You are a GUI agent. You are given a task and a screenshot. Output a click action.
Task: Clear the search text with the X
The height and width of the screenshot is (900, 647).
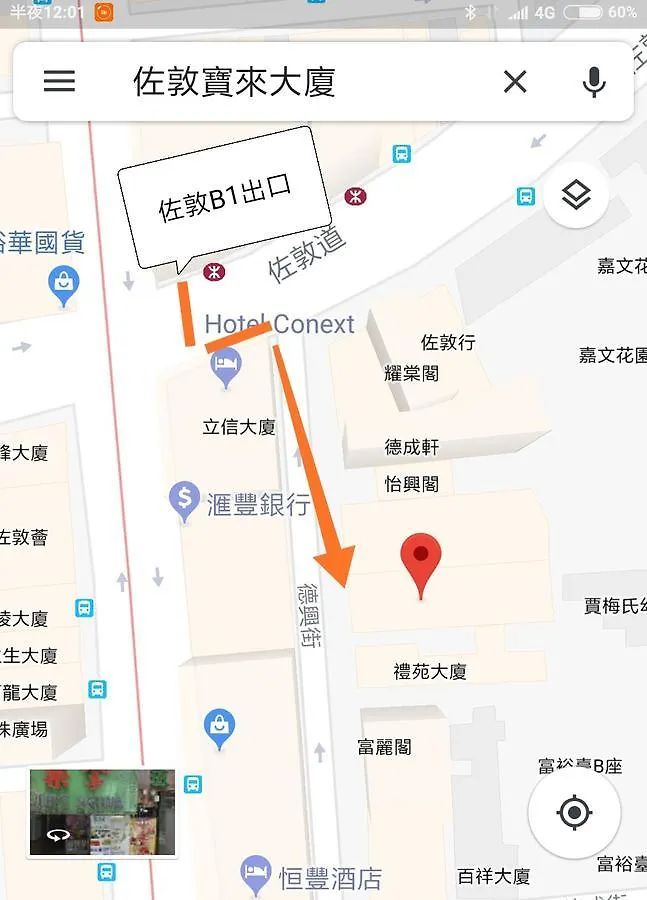point(515,82)
